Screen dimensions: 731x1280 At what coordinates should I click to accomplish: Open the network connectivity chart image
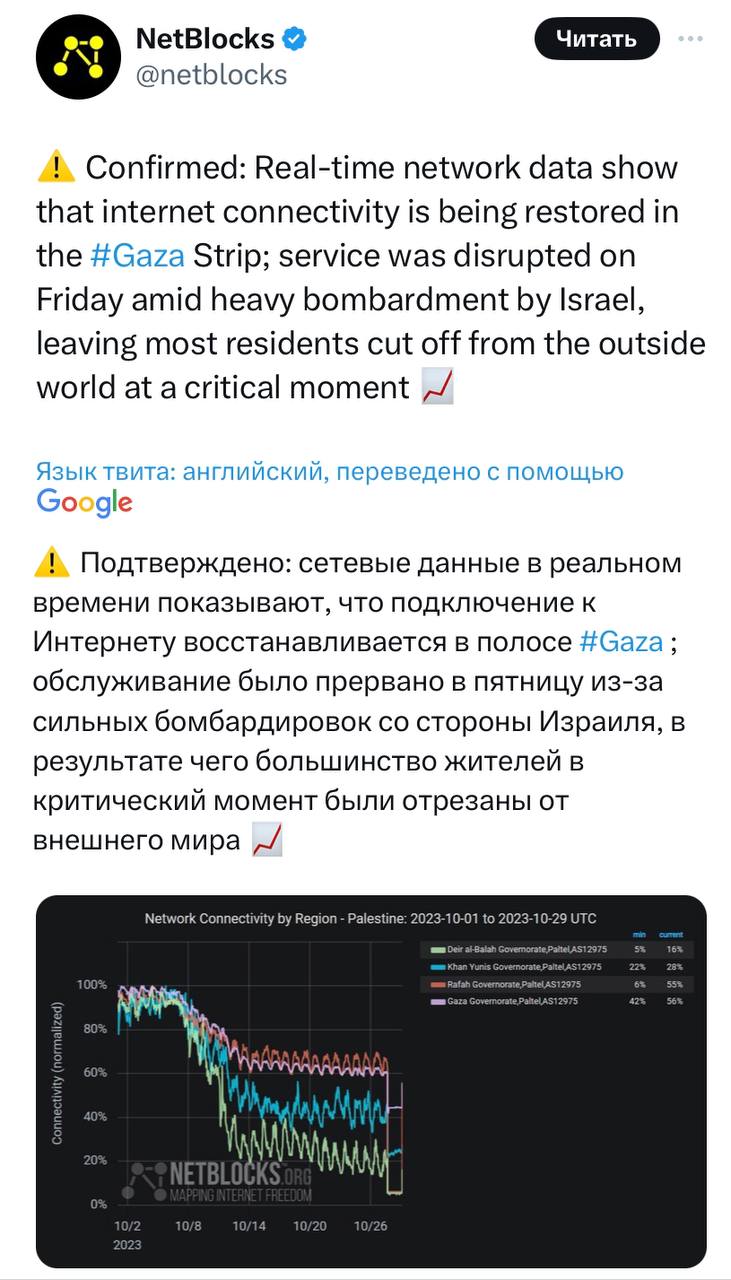click(x=371, y=1081)
